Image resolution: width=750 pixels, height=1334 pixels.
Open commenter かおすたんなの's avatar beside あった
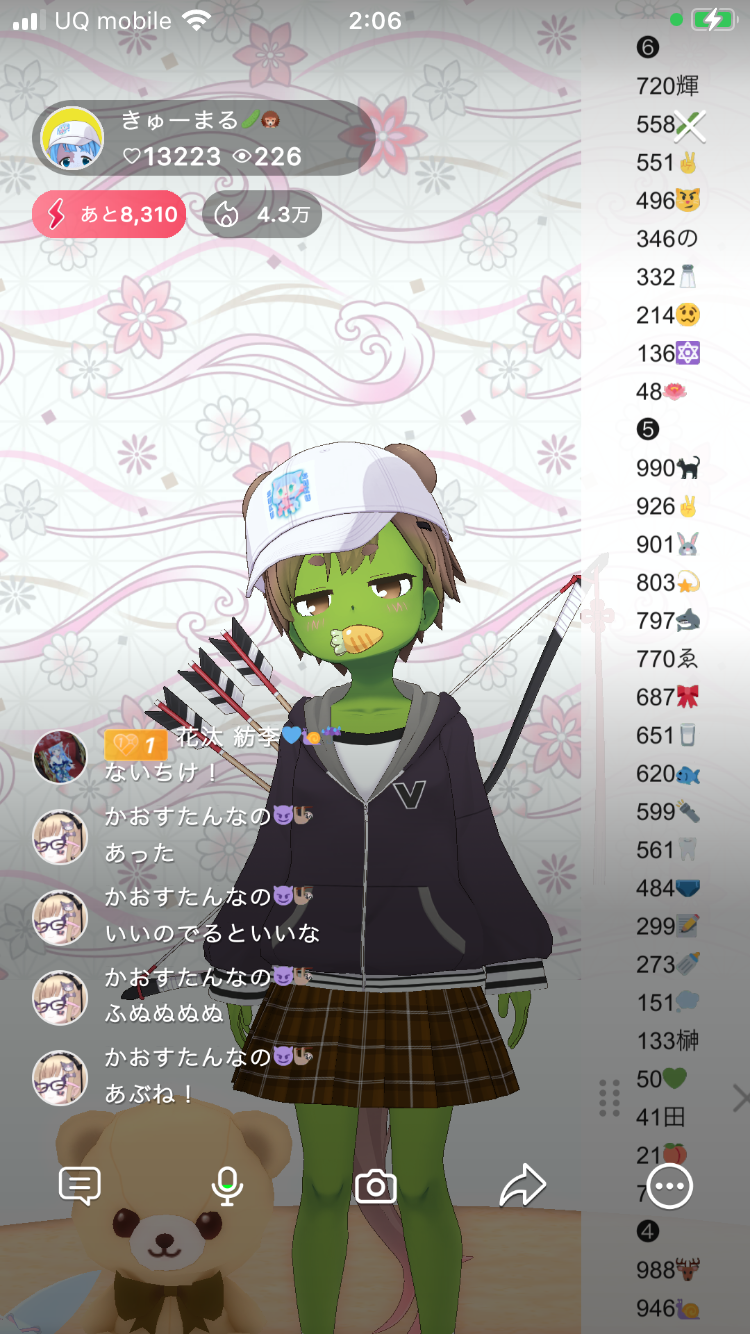coord(60,836)
